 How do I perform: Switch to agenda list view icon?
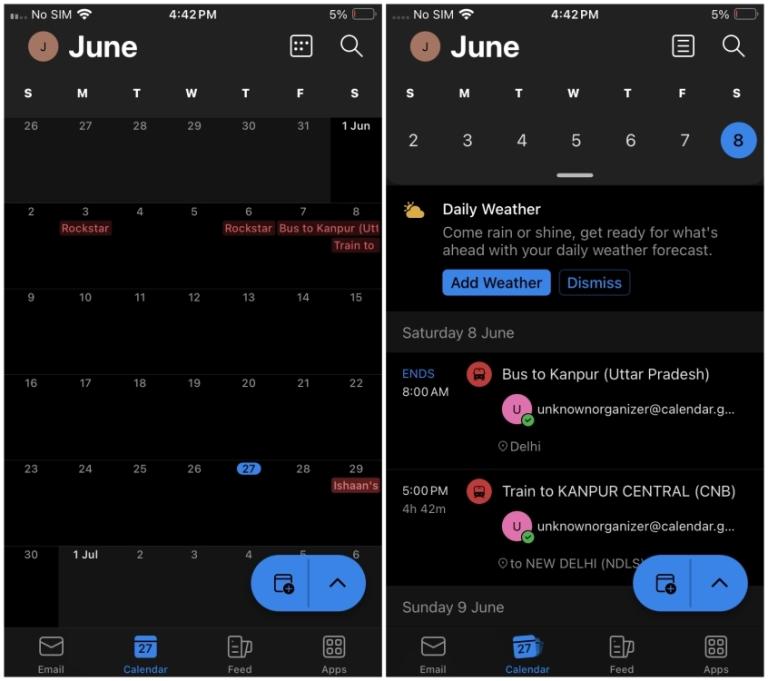pos(683,46)
